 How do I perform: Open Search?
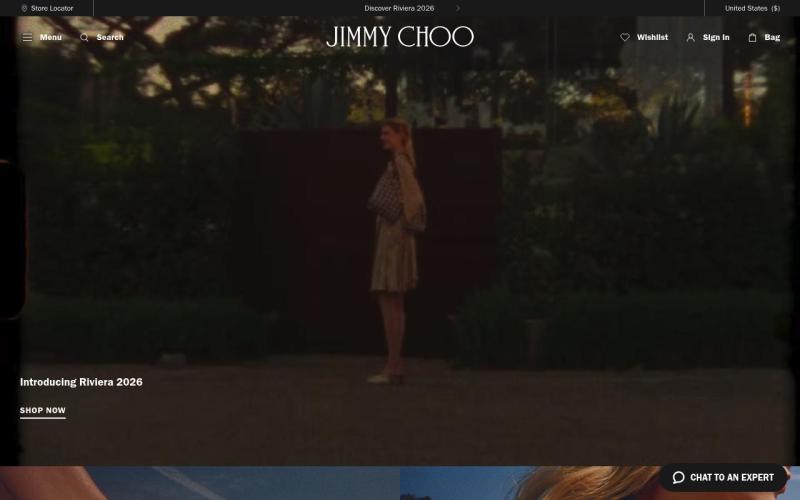102,38
